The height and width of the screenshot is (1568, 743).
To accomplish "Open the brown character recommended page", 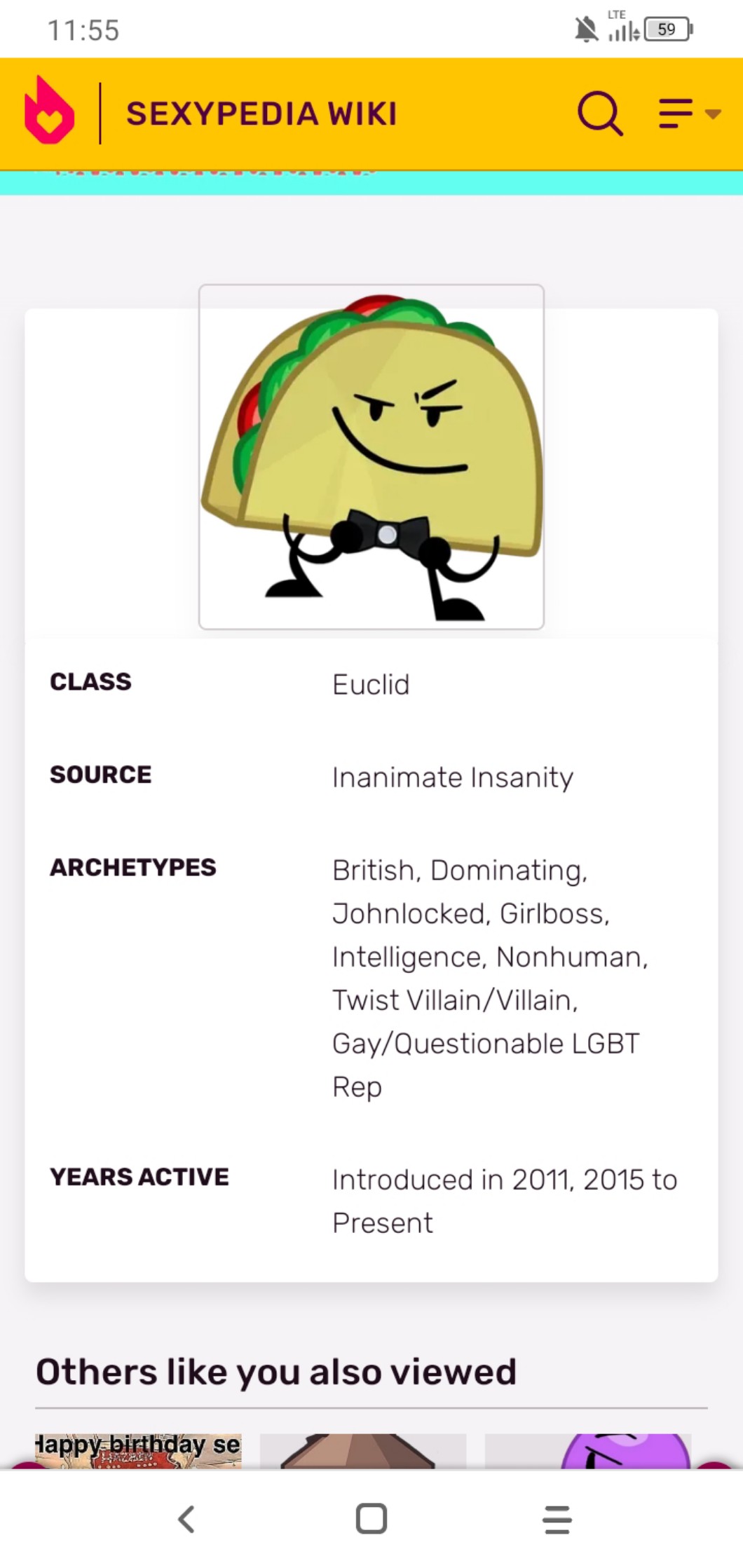I will pyautogui.click(x=362, y=1451).
